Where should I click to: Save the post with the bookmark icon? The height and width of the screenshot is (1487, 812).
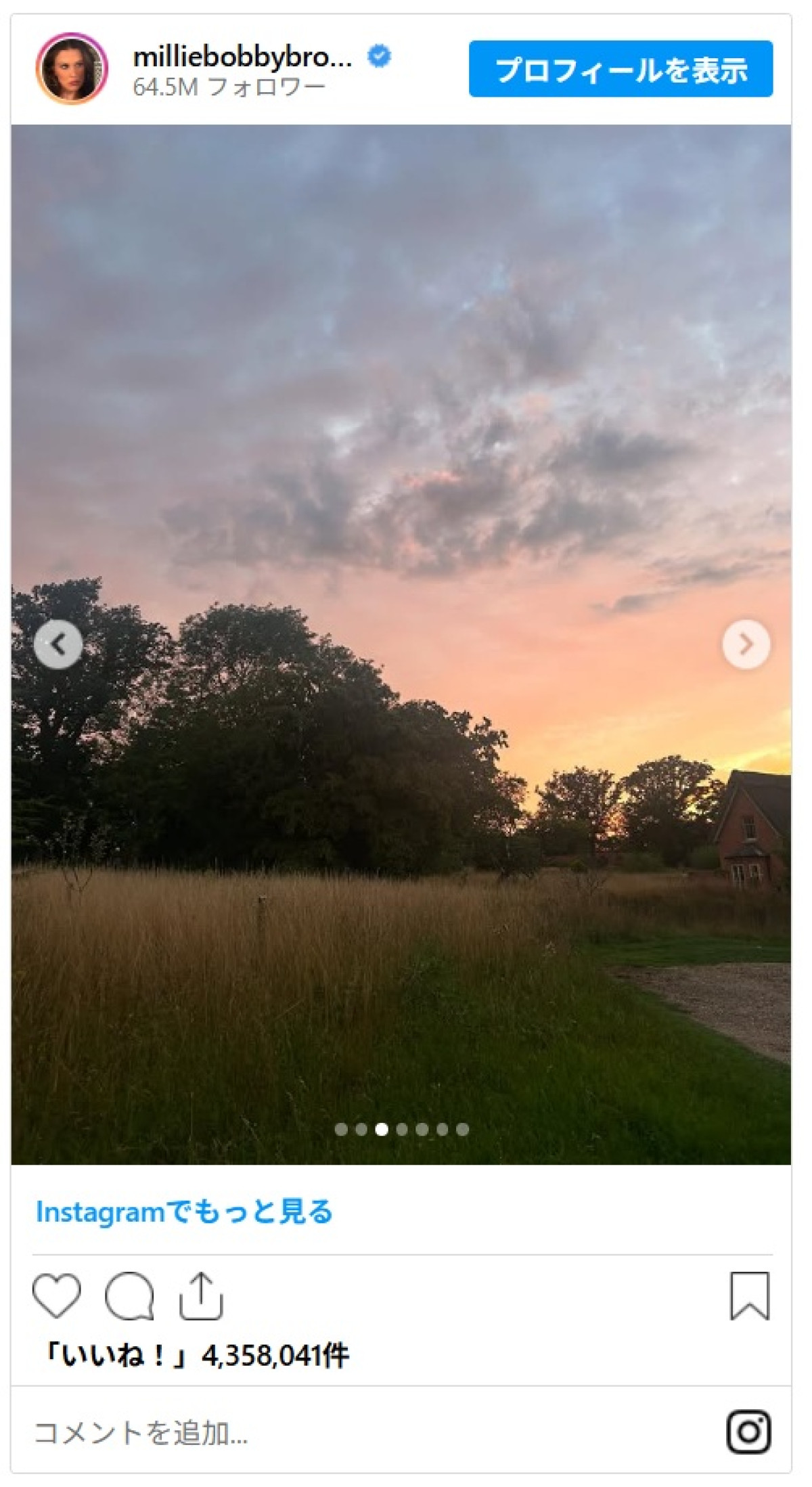pyautogui.click(x=749, y=1295)
